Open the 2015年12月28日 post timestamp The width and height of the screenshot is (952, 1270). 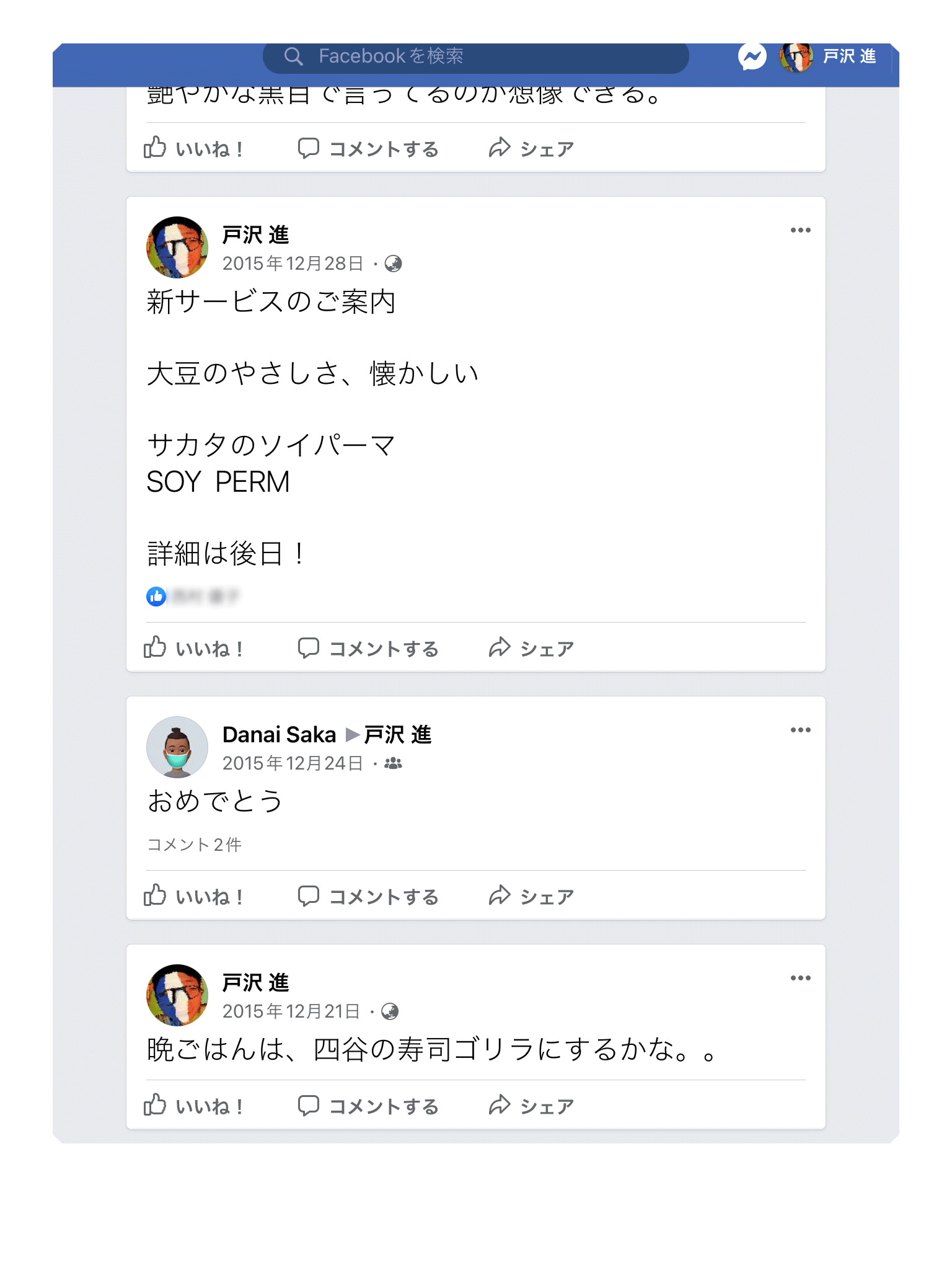[293, 264]
